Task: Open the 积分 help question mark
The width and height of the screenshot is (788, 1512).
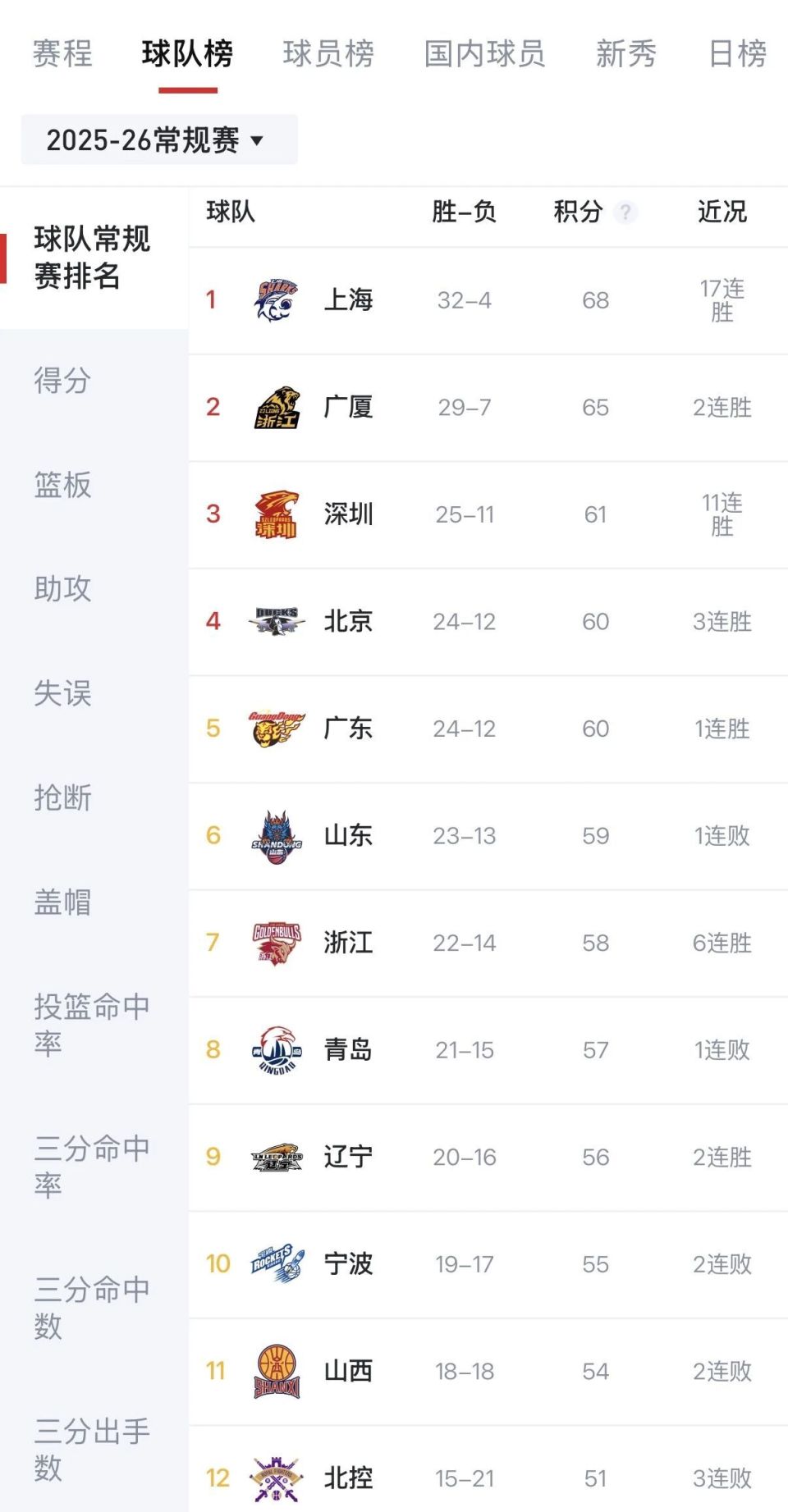Action: pos(625,212)
